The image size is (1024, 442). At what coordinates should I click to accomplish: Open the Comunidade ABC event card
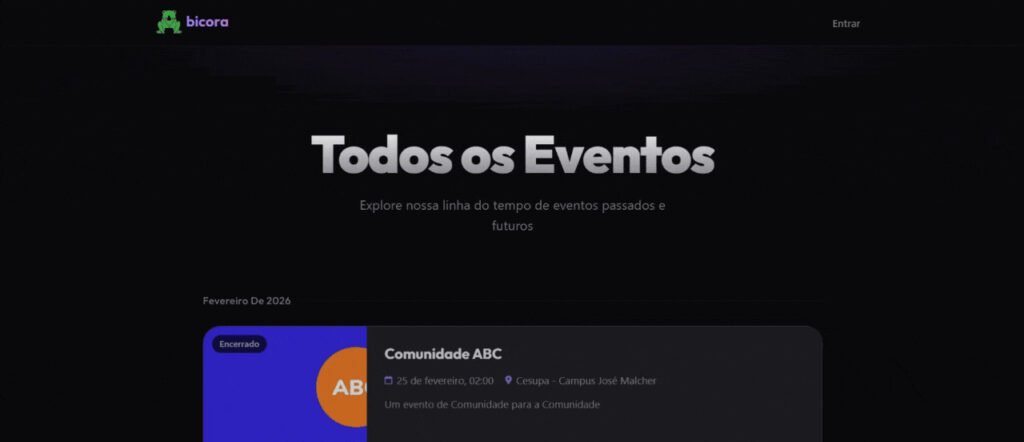point(443,354)
